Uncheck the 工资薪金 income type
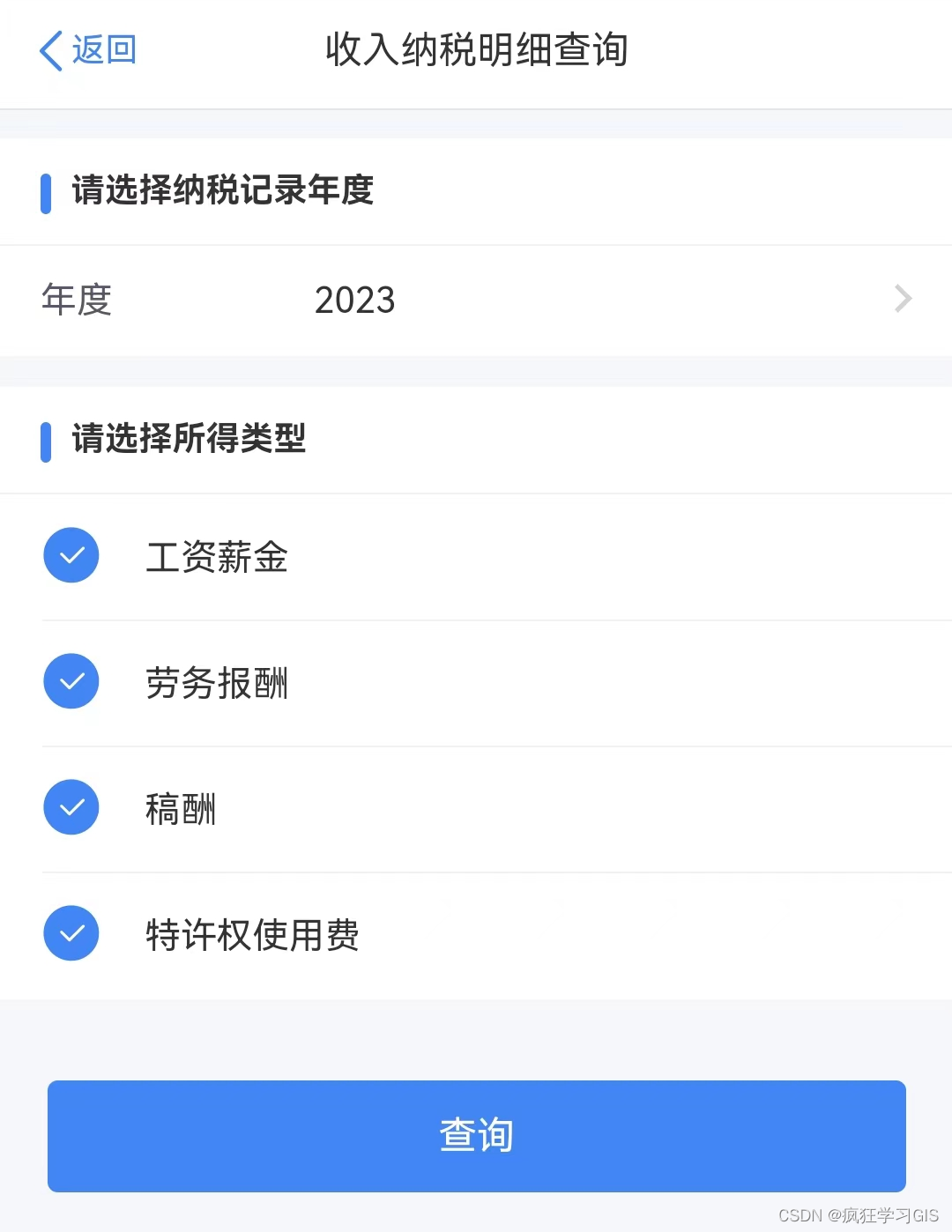This screenshot has height=1232, width=952. pos(71,556)
